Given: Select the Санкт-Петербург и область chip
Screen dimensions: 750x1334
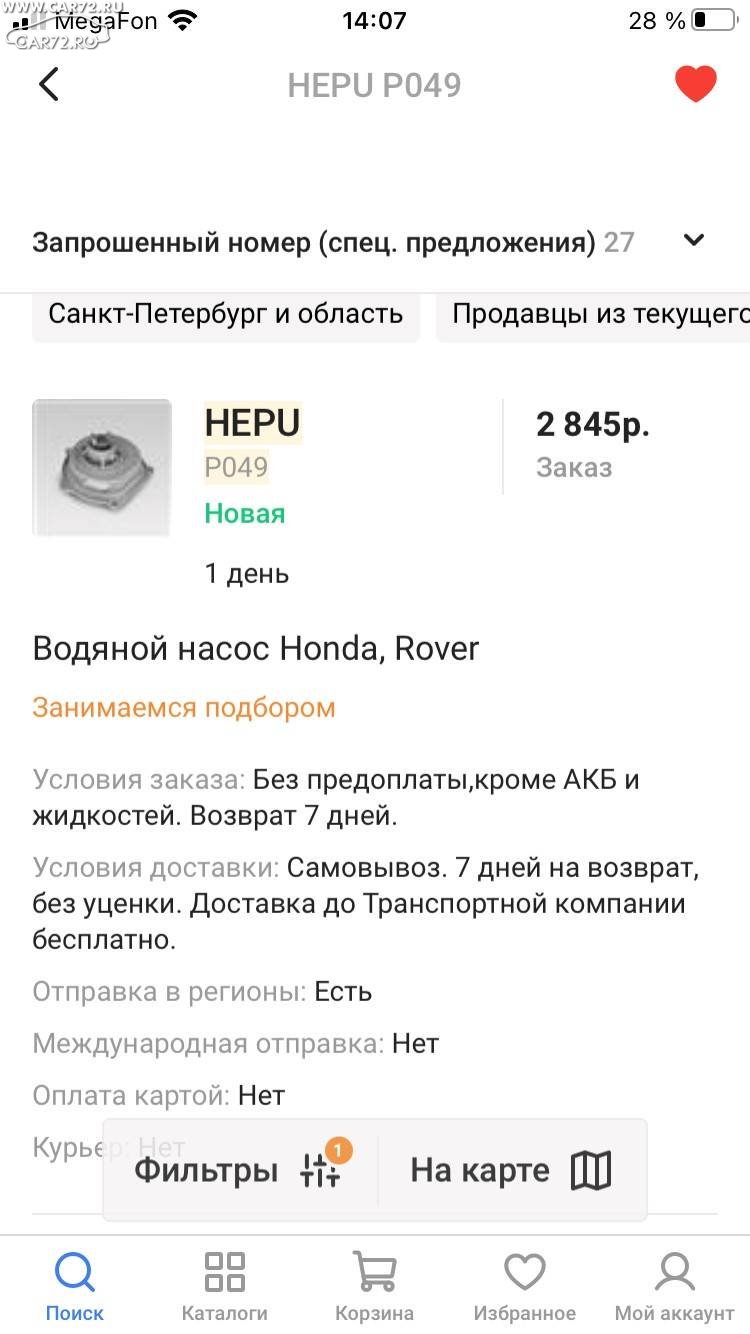Looking at the screenshot, I should coord(226,314).
